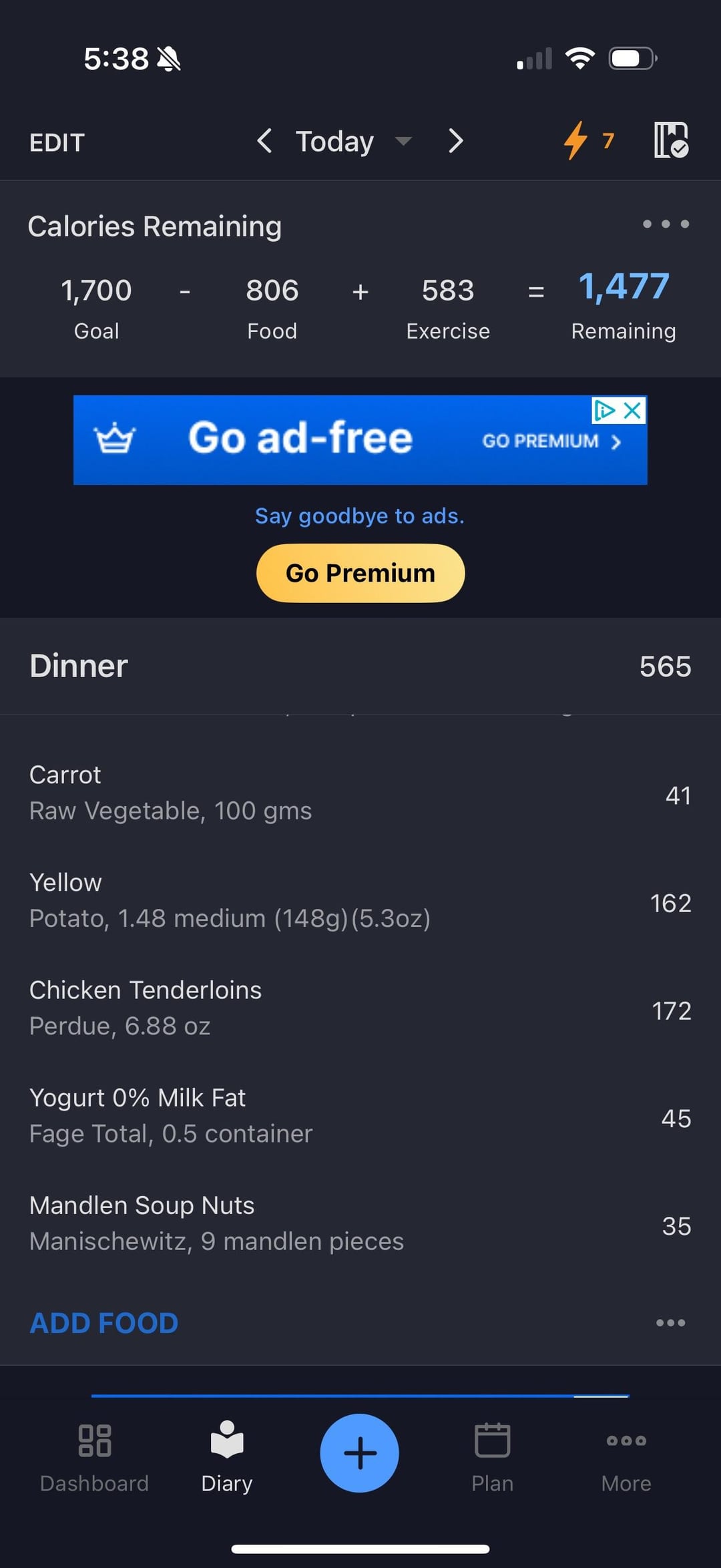This screenshot has height=1568, width=721.
Task: Open the Chicken Tenderloins entry
Action: [360, 1008]
